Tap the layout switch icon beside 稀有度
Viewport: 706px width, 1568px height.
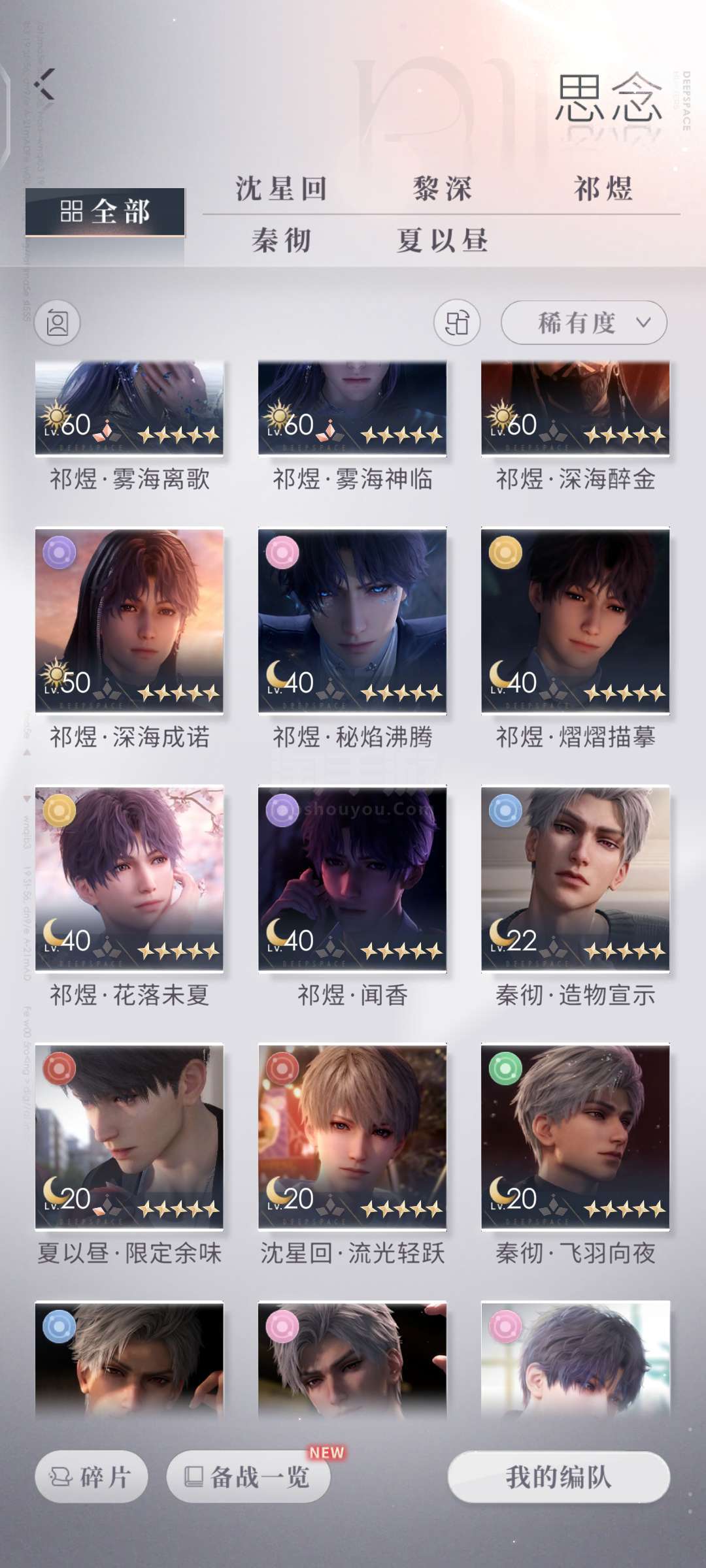[457, 322]
